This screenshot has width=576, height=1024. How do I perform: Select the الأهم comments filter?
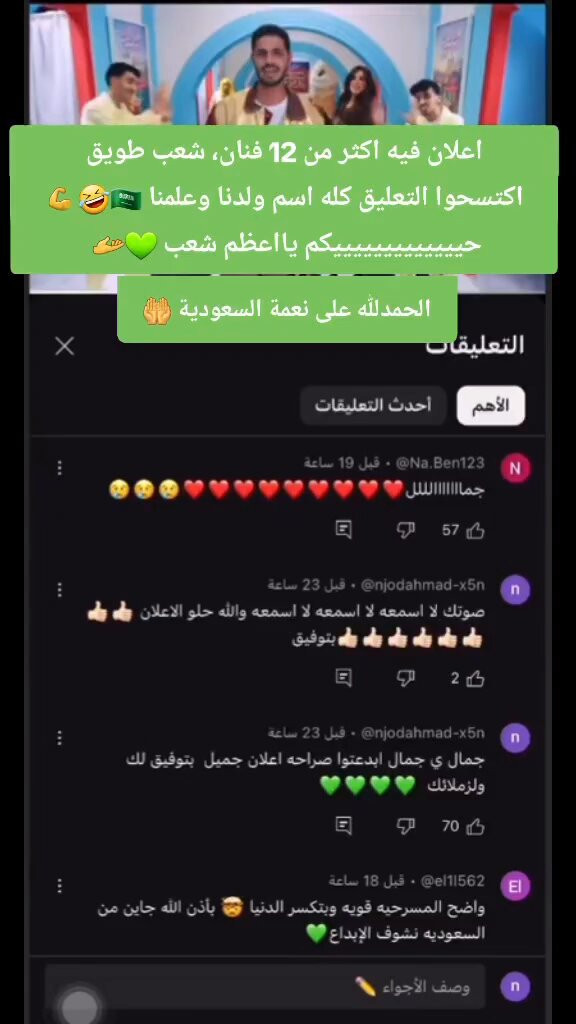(490, 406)
